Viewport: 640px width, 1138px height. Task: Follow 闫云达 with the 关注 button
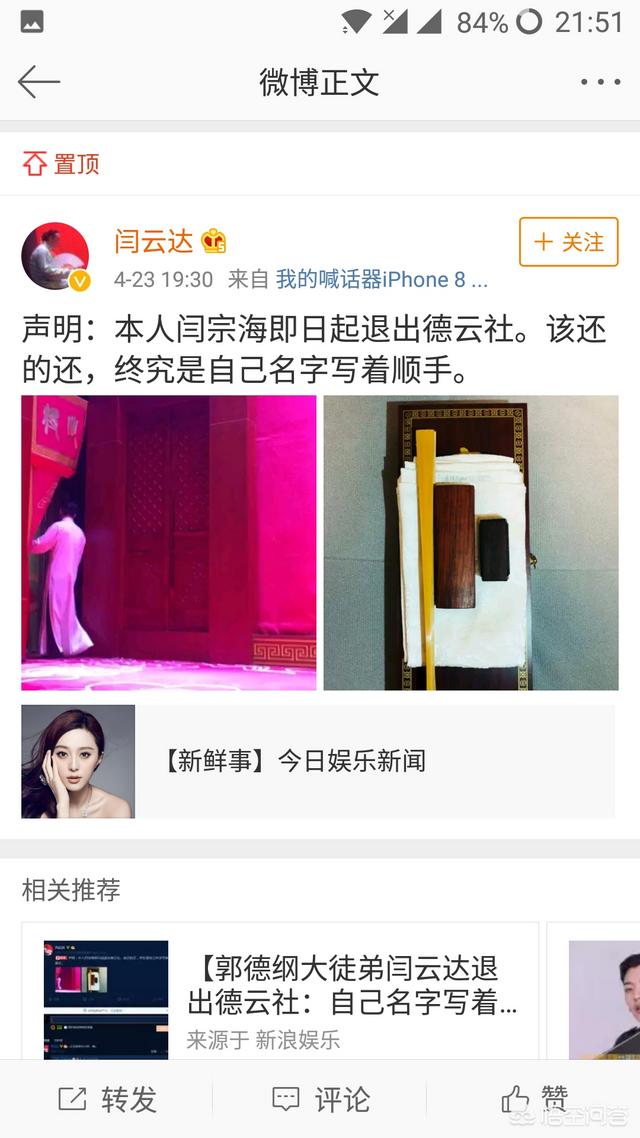click(x=569, y=242)
